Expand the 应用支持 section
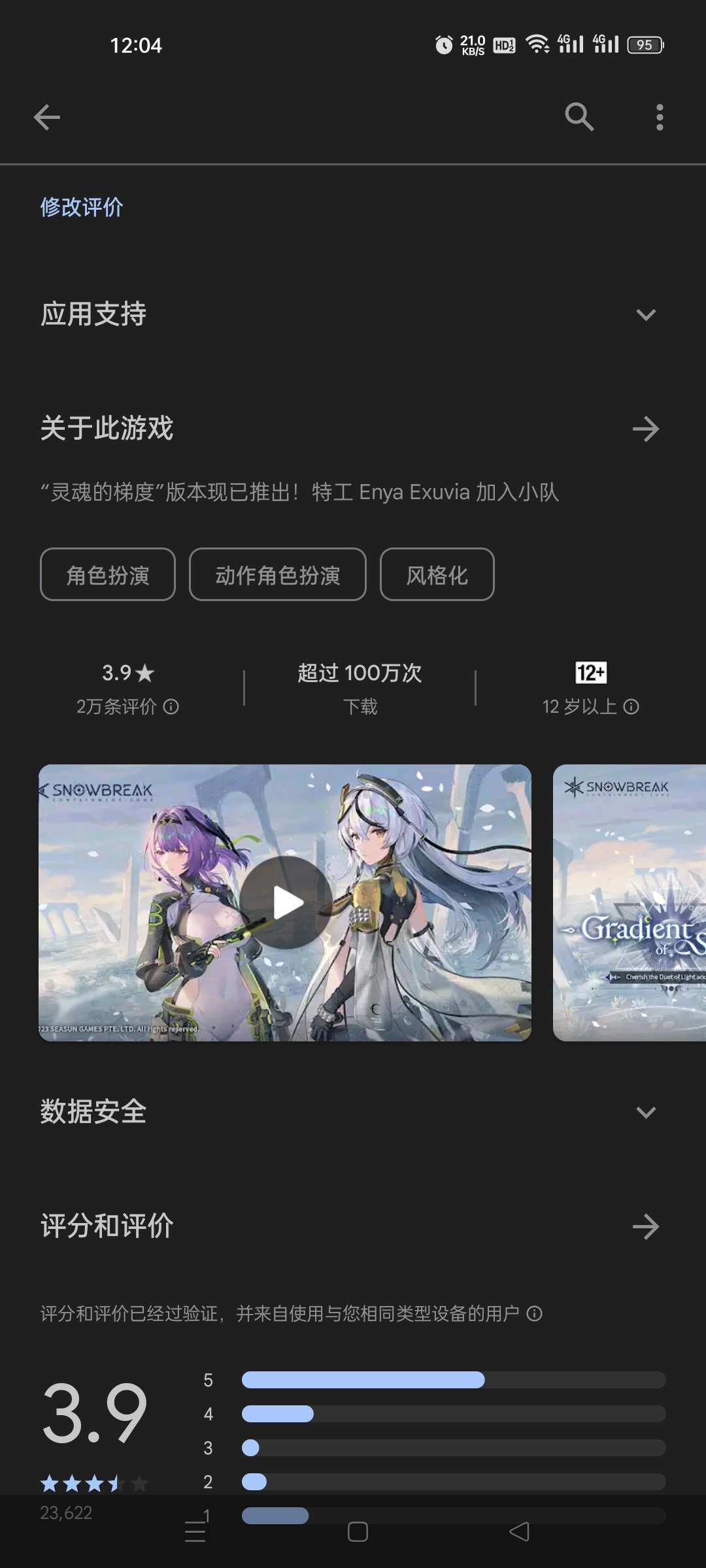The width and height of the screenshot is (706, 1568). click(x=645, y=315)
